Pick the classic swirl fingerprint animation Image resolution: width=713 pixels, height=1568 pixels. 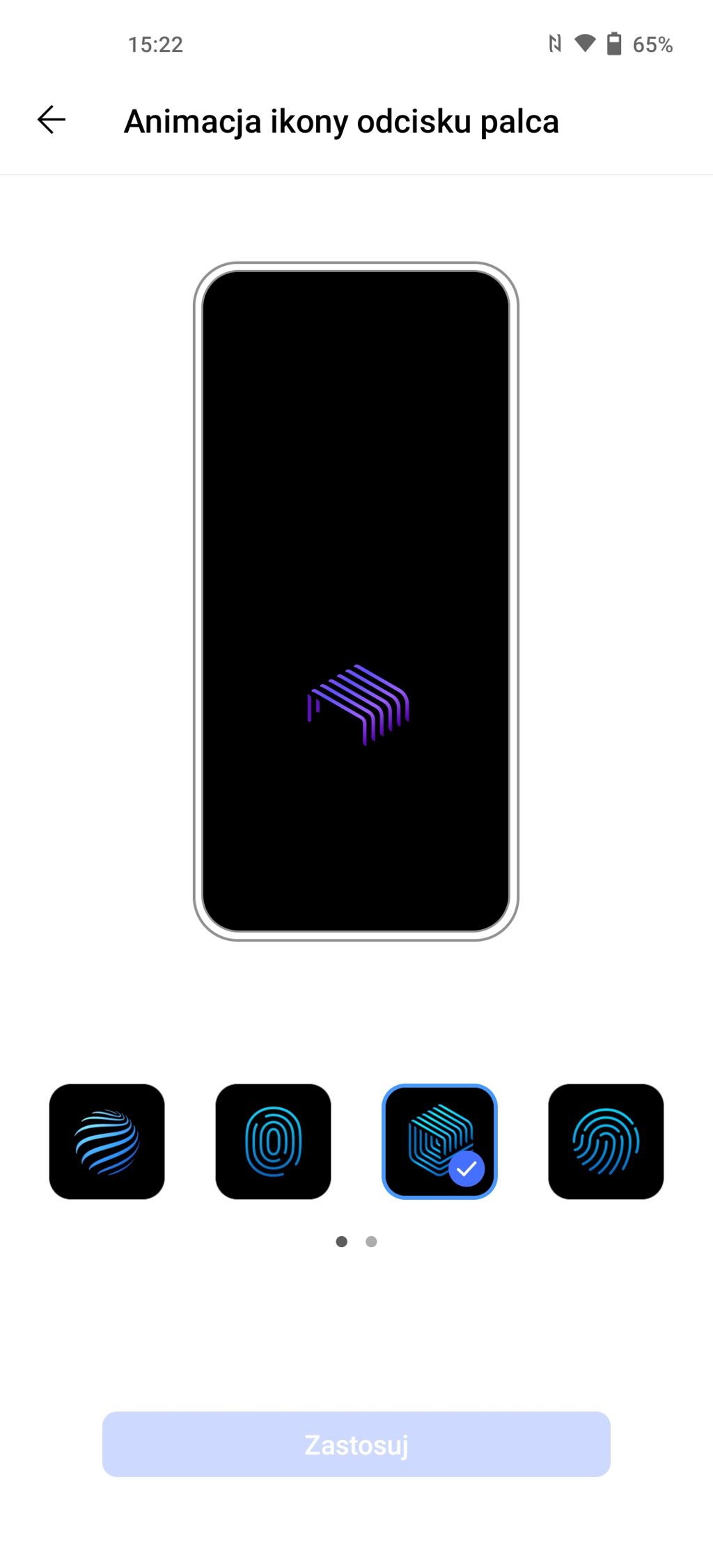606,1141
